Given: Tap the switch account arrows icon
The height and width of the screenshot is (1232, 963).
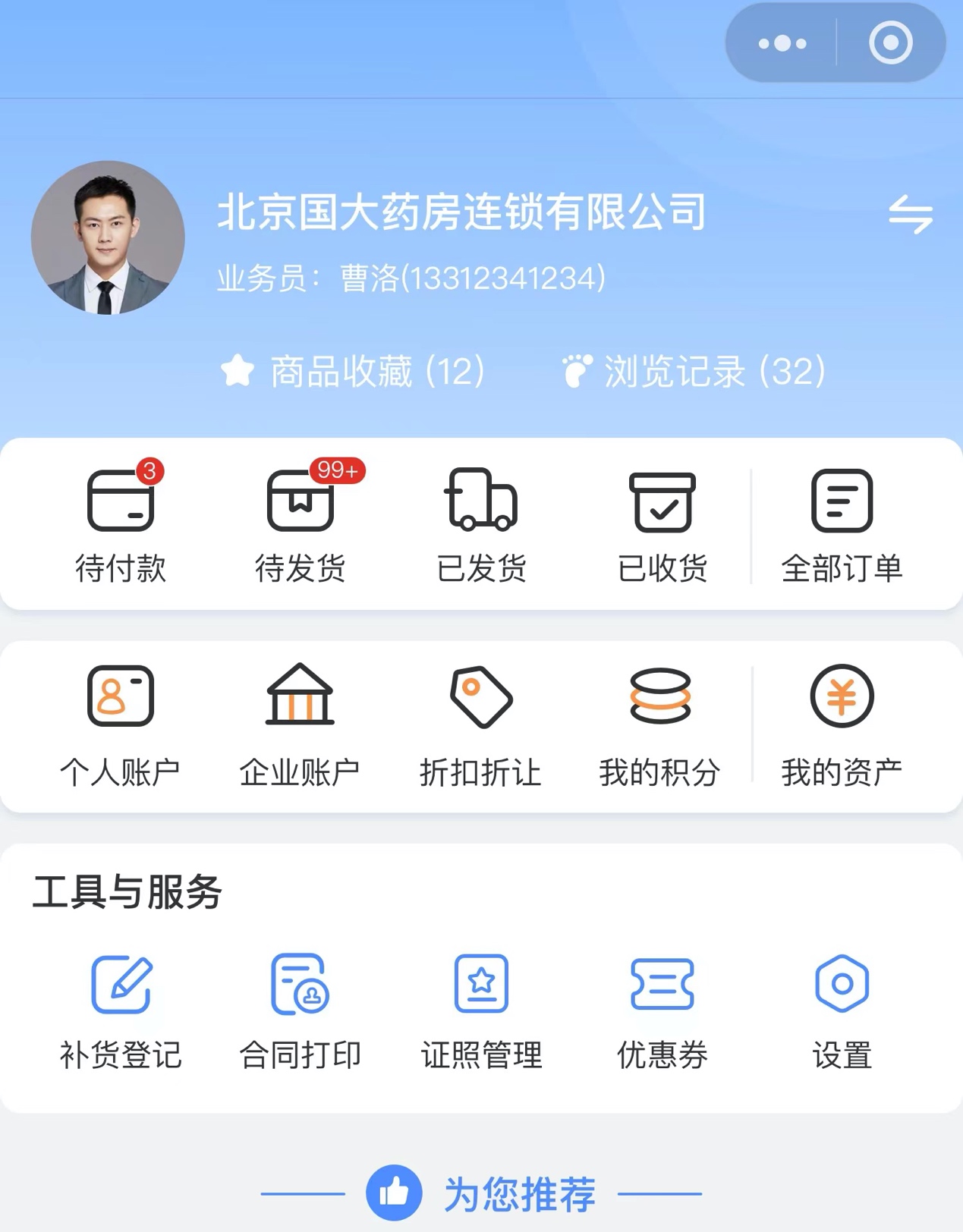Looking at the screenshot, I should point(910,215).
